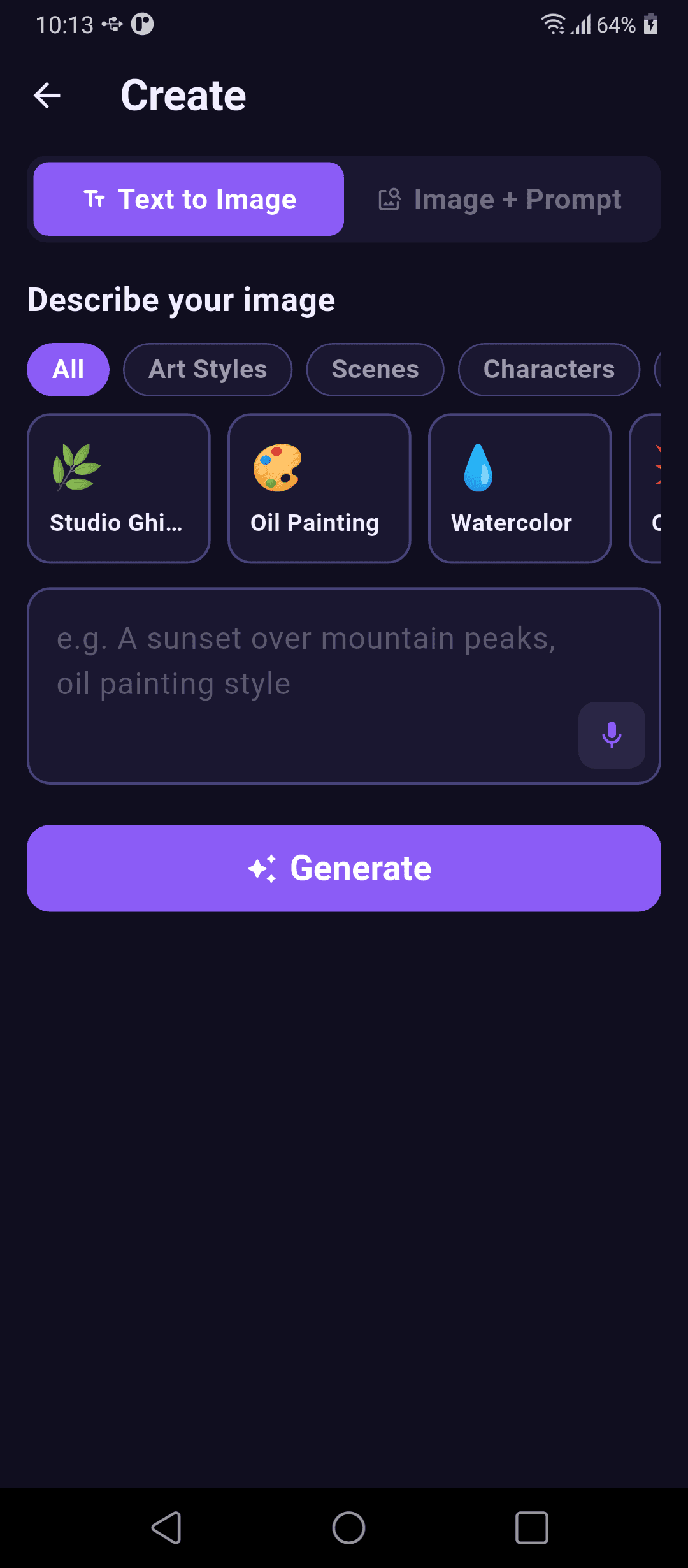Tap the sparkle icon on Generate button
Image resolution: width=688 pixels, height=1568 pixels.
point(262,867)
